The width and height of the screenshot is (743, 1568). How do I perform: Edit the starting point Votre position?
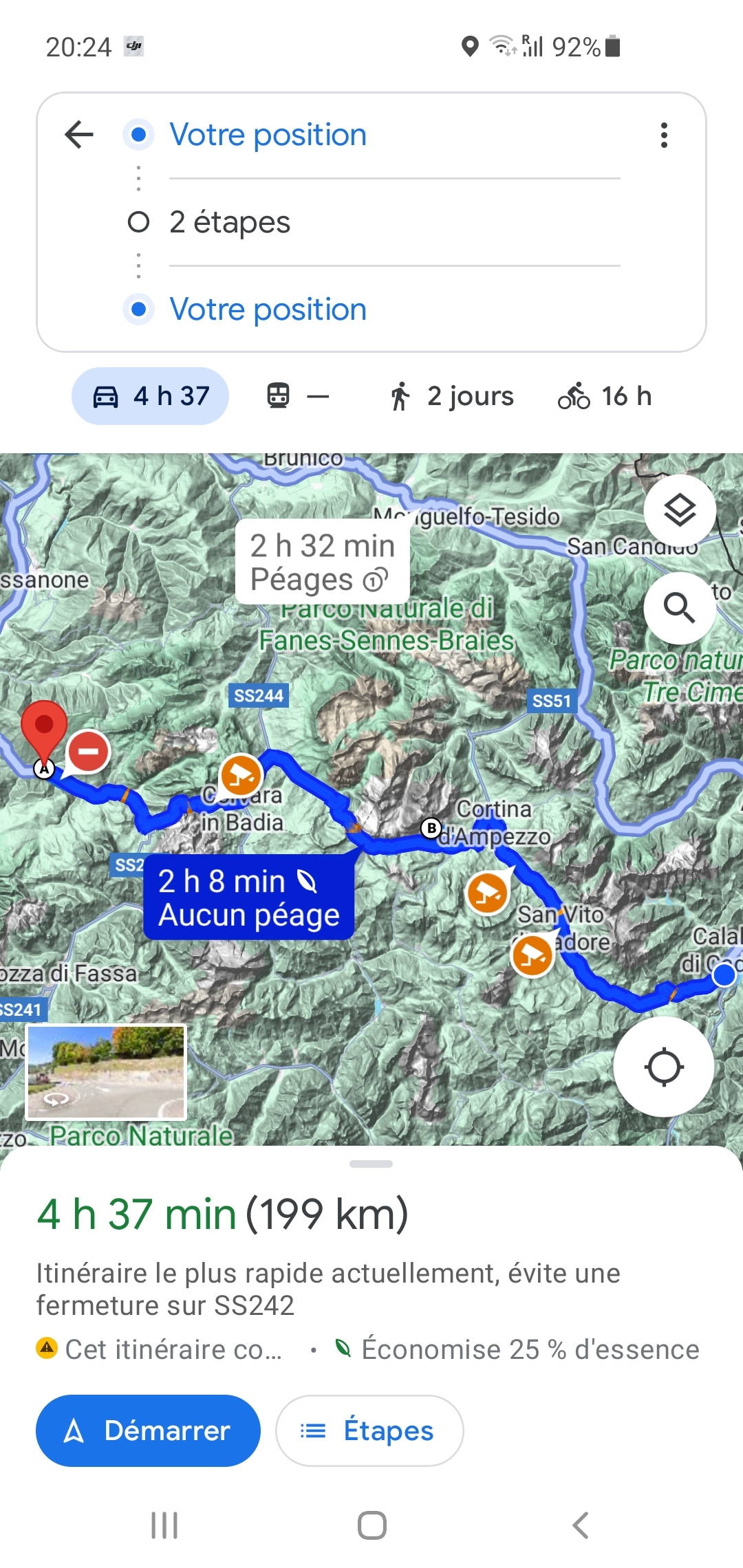coord(268,135)
